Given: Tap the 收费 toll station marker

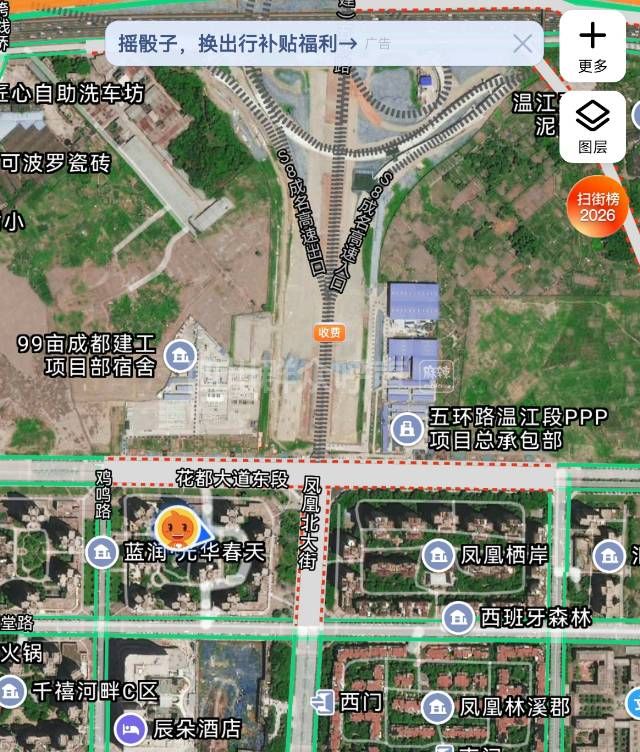Looking at the screenshot, I should [x=328, y=333].
